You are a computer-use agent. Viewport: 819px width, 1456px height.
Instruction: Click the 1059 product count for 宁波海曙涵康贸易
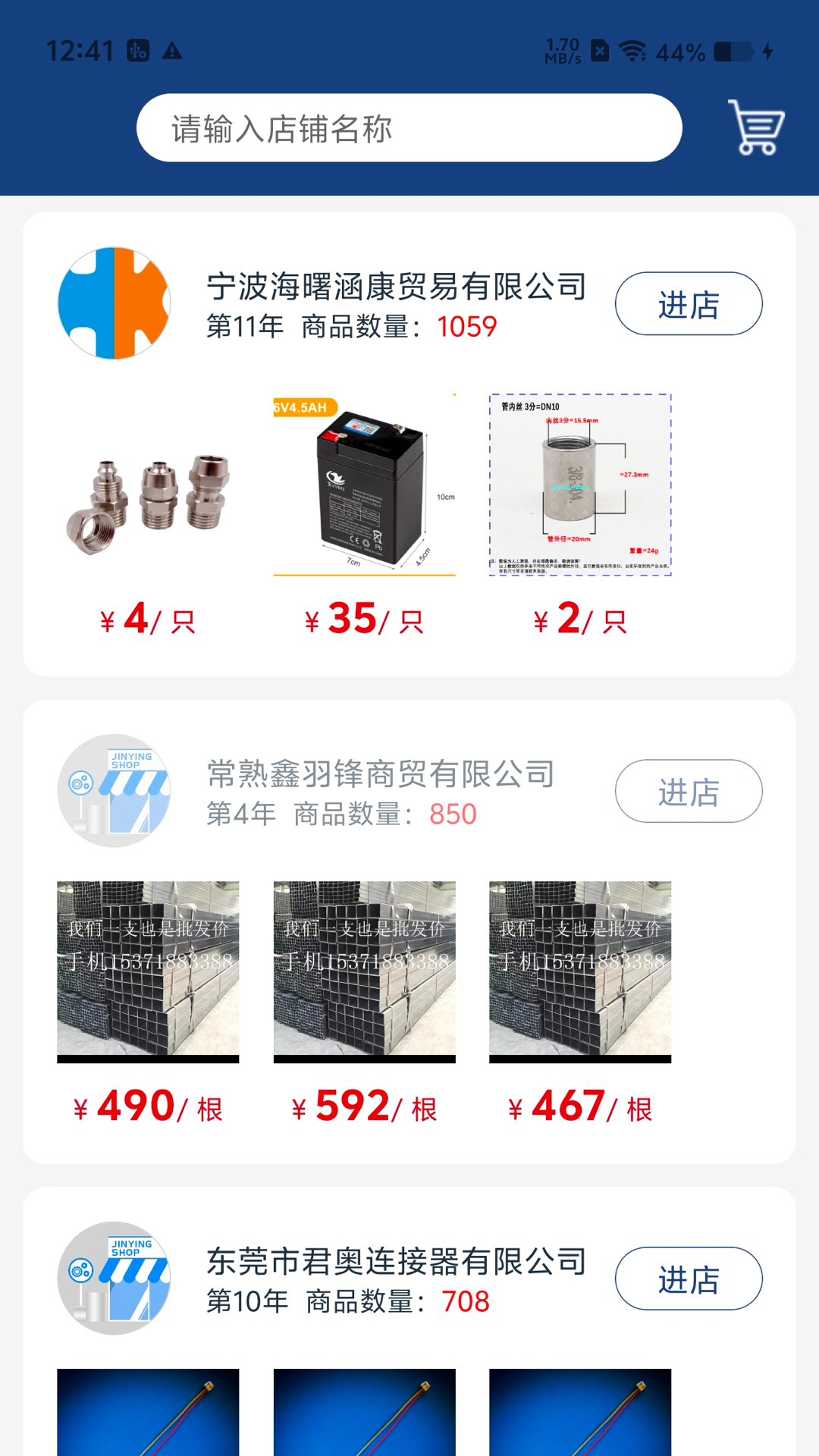[467, 328]
